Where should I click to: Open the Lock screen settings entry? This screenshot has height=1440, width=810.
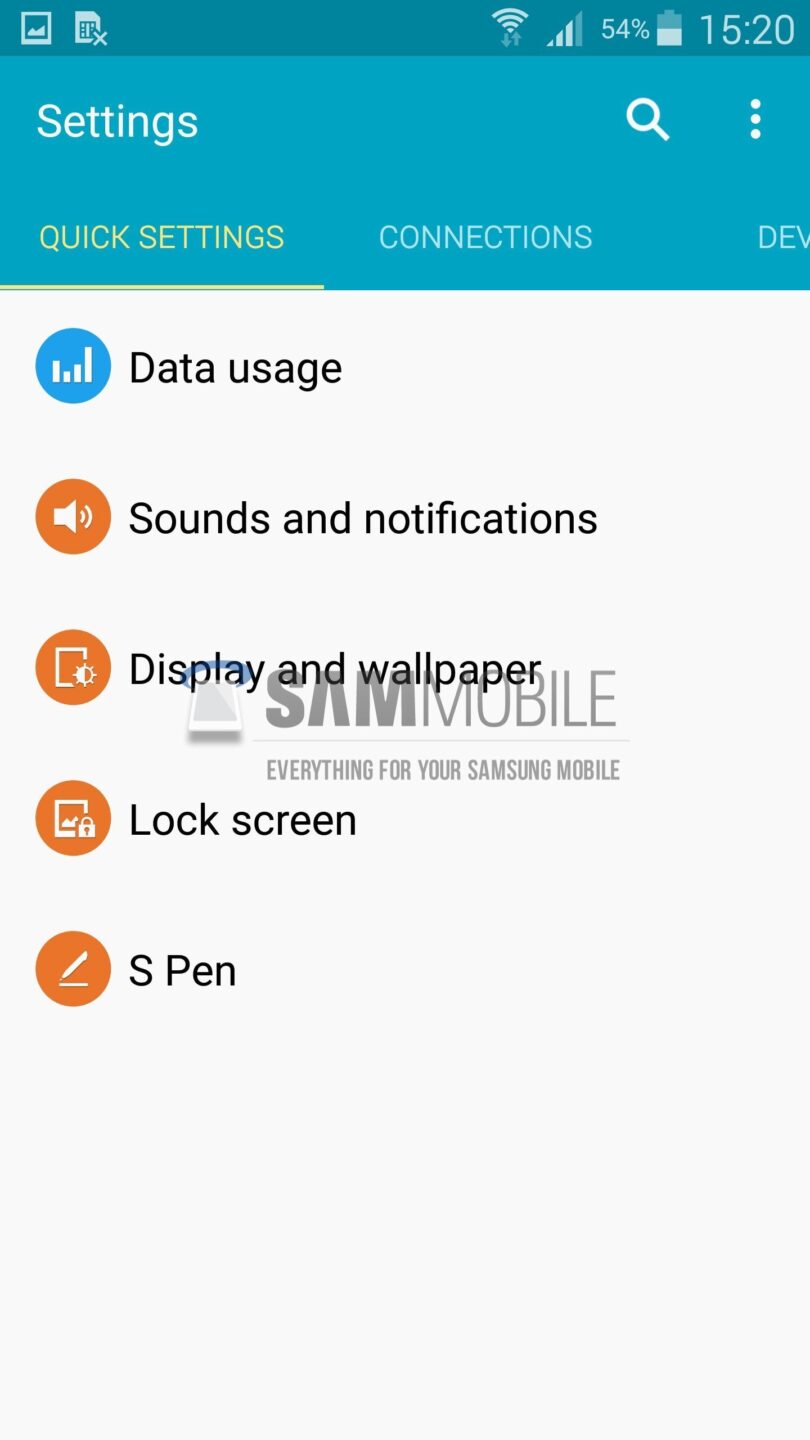[x=242, y=817]
